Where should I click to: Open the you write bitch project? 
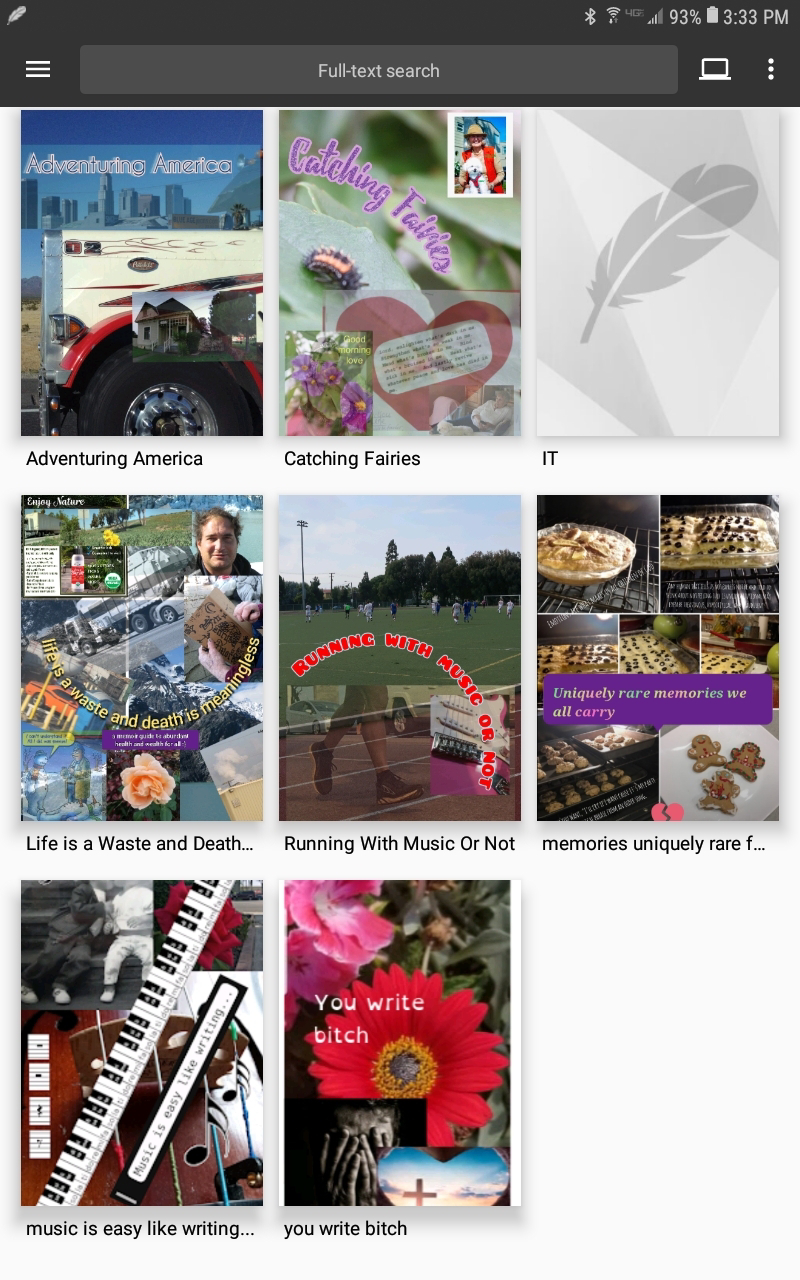(x=400, y=1043)
